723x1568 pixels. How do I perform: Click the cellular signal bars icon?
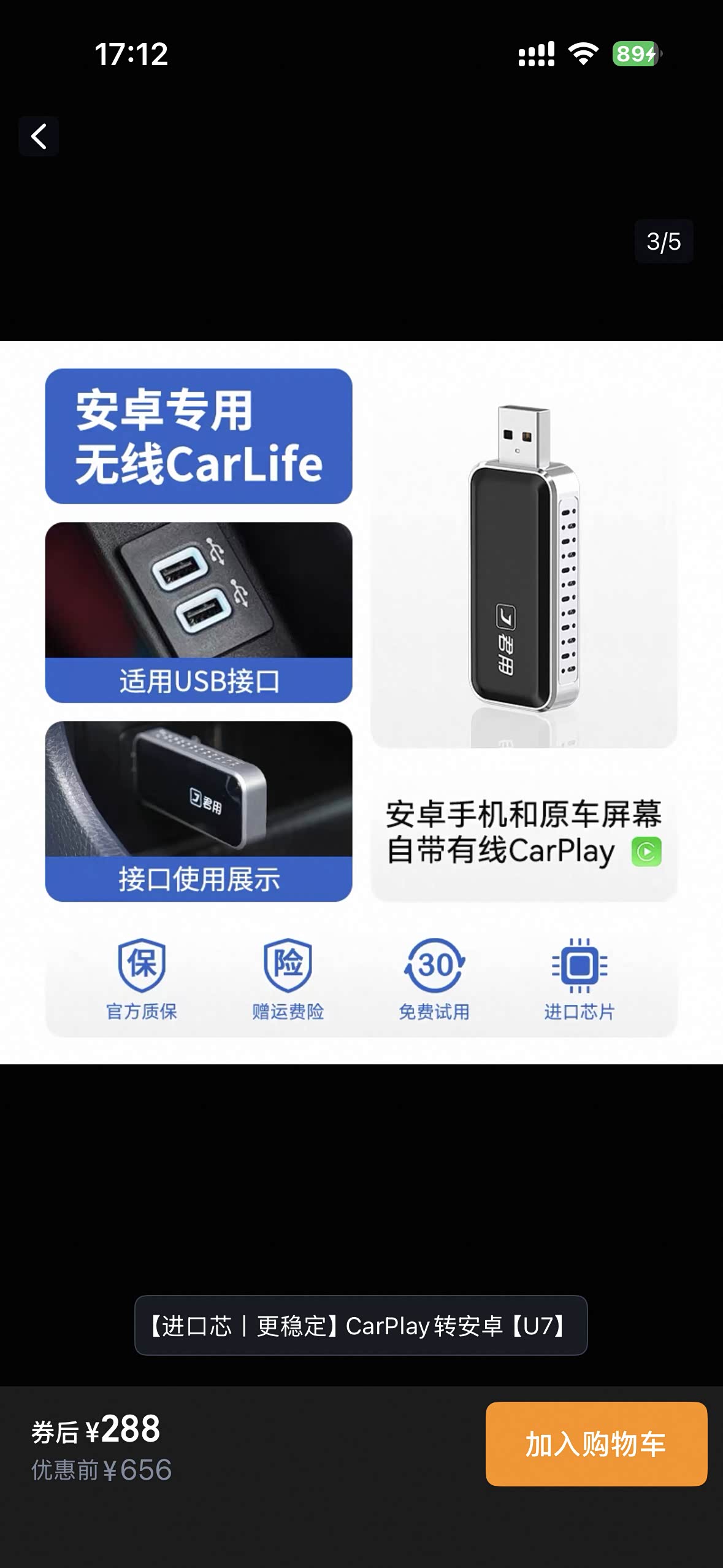[x=536, y=55]
